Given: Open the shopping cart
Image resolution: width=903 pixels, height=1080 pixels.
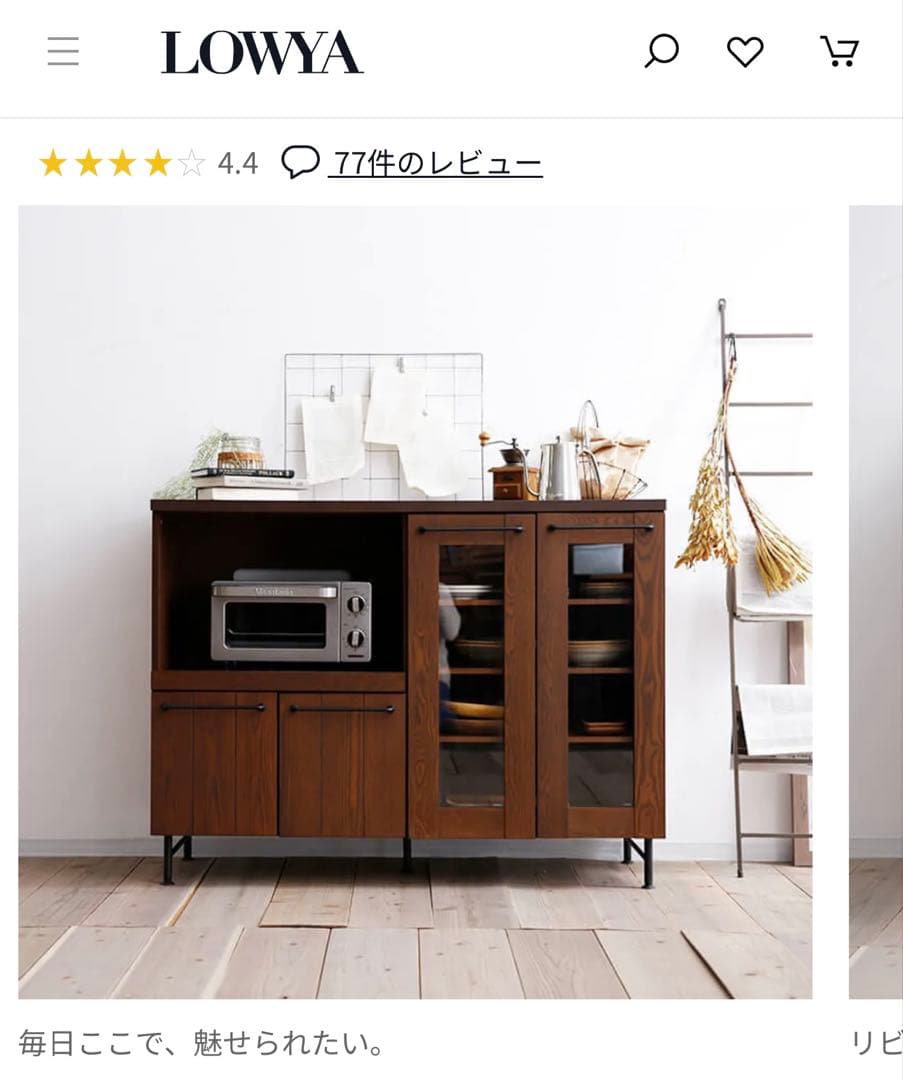Looking at the screenshot, I should (x=839, y=51).
